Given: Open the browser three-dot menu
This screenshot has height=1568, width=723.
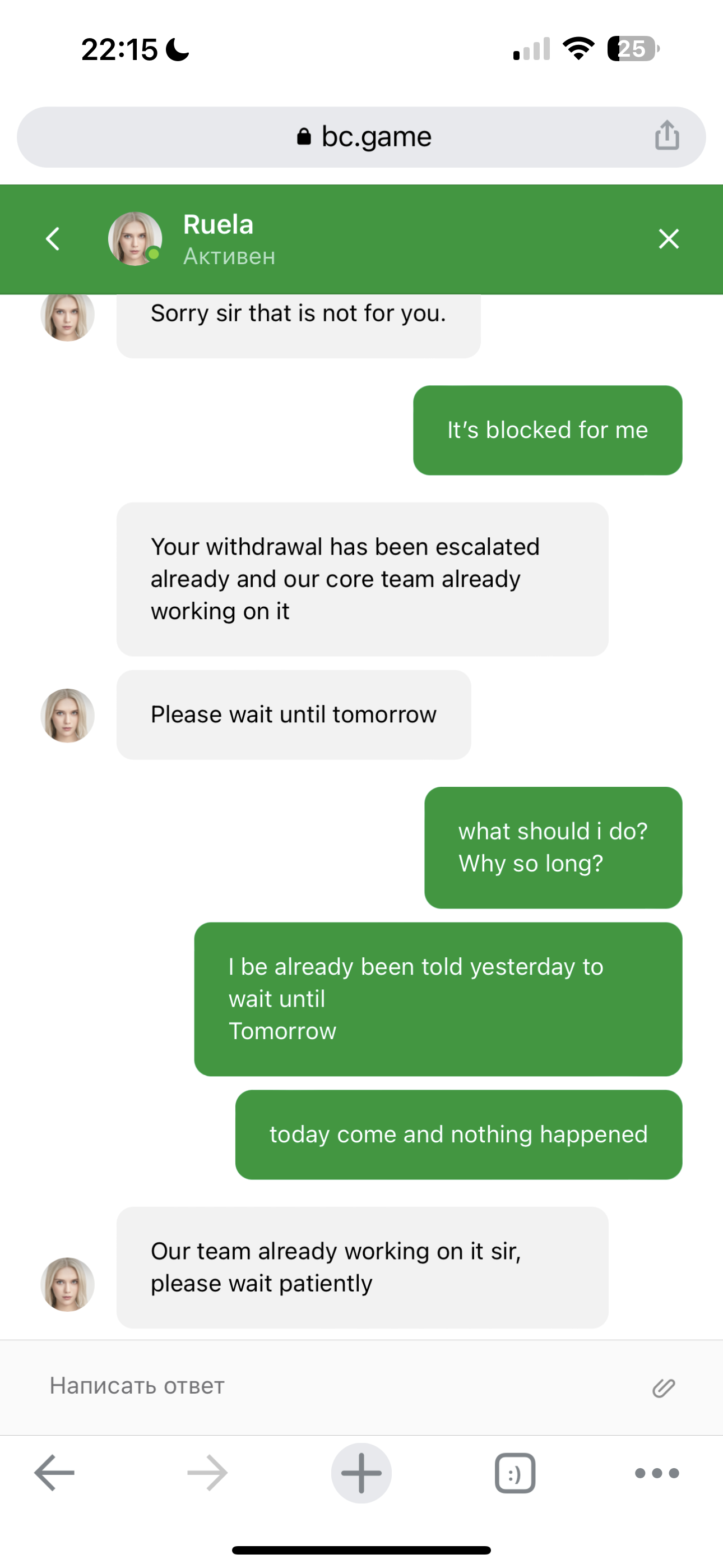Looking at the screenshot, I should click(x=657, y=1473).
